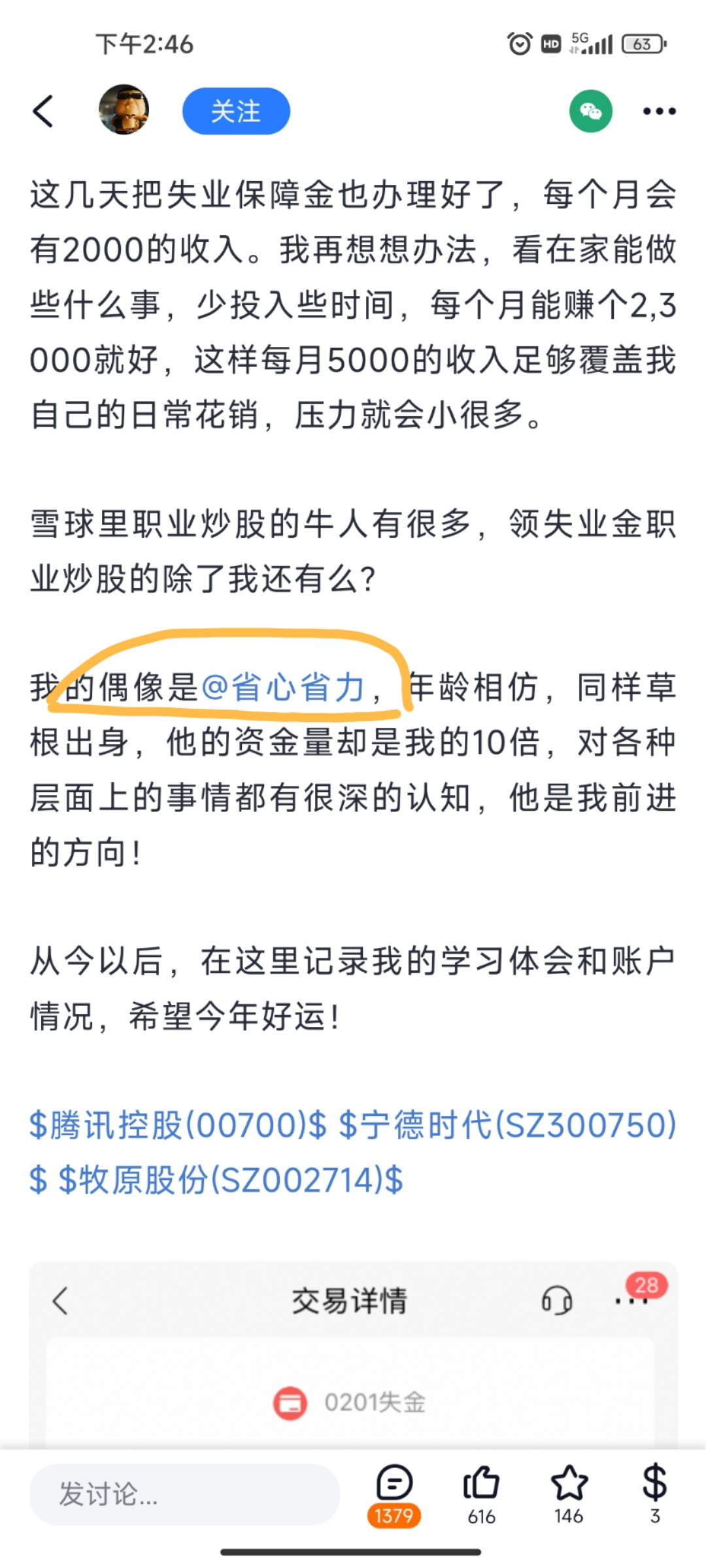
Task: Go back using the top-left arrow
Action: (x=43, y=110)
